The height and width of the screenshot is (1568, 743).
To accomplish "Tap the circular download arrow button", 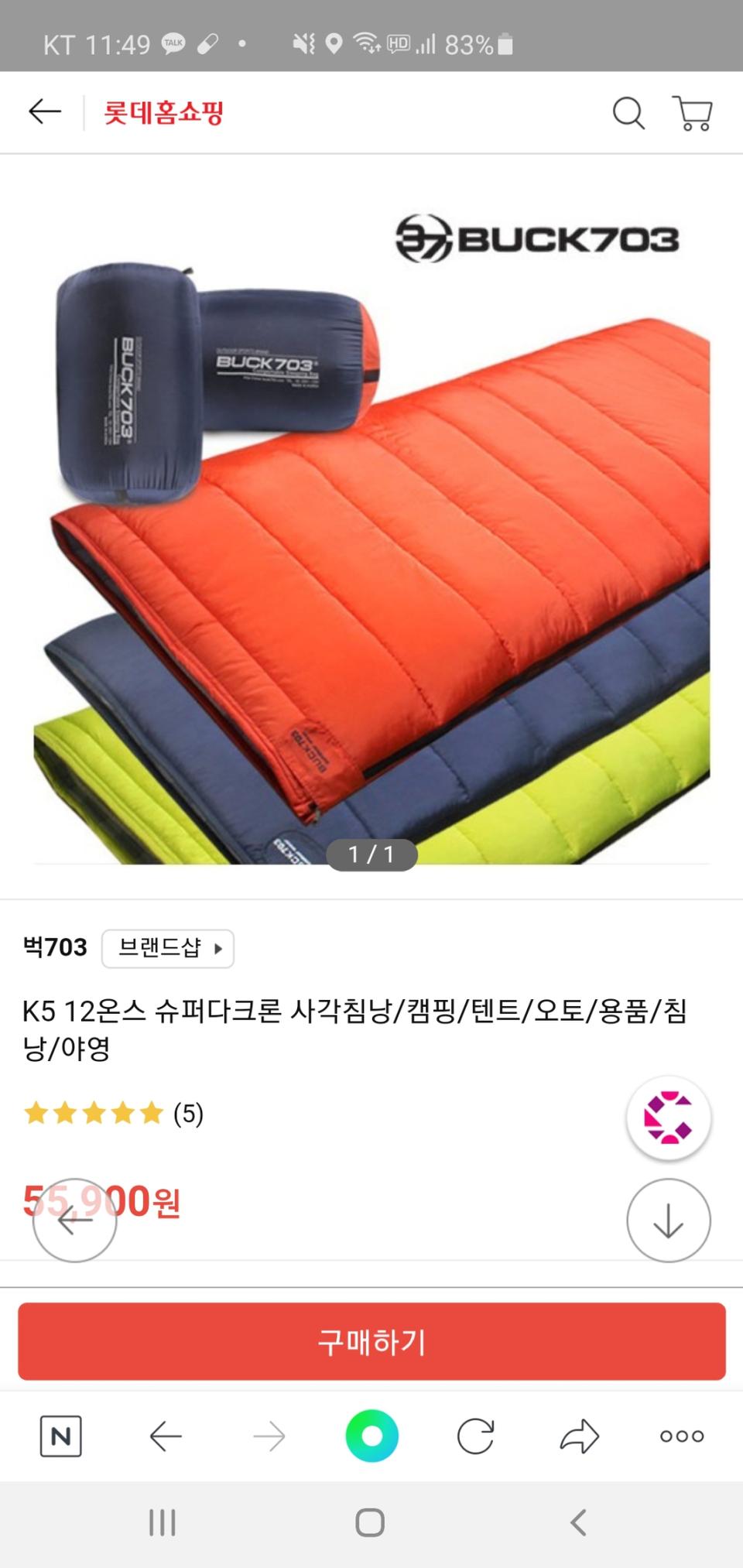I will click(x=669, y=1219).
